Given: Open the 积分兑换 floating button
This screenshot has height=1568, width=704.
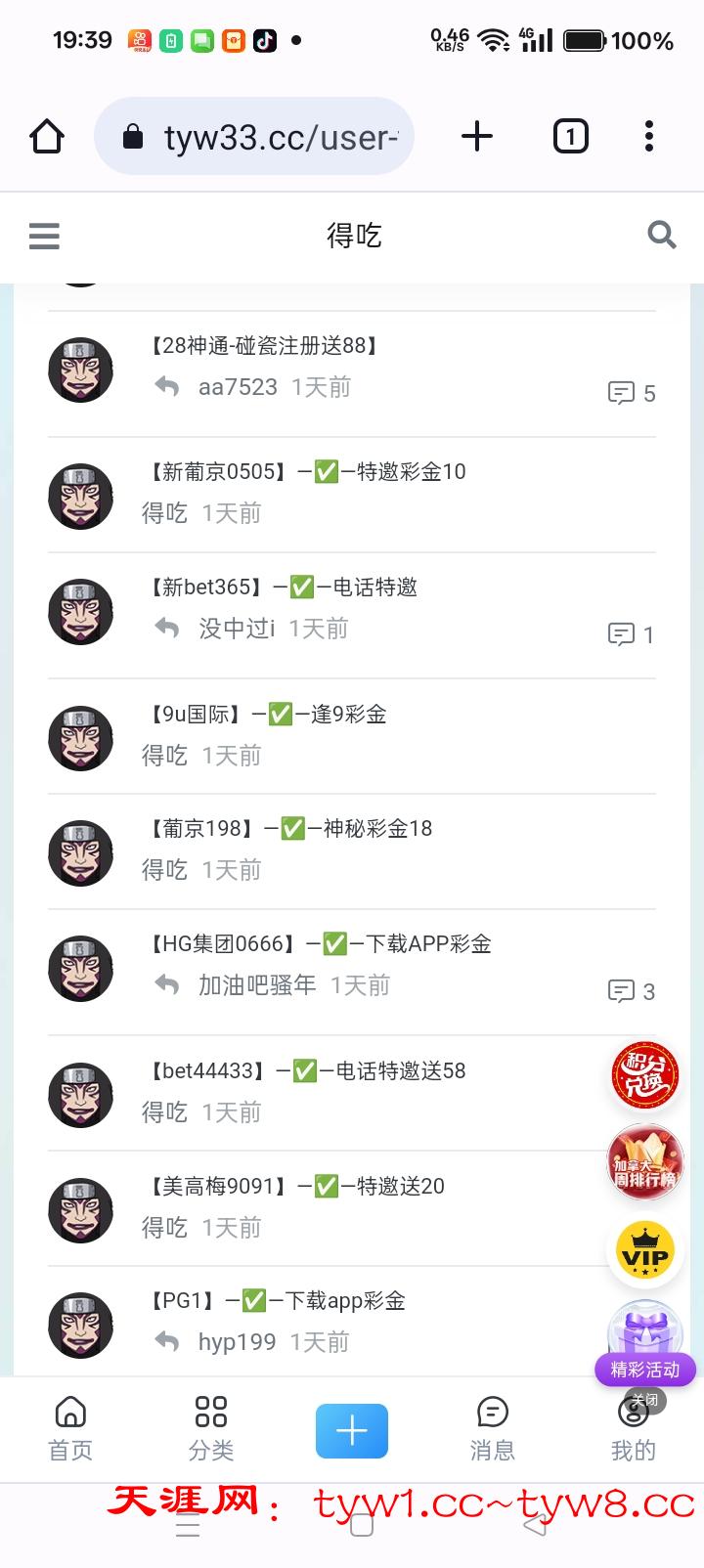Looking at the screenshot, I should tap(644, 1076).
